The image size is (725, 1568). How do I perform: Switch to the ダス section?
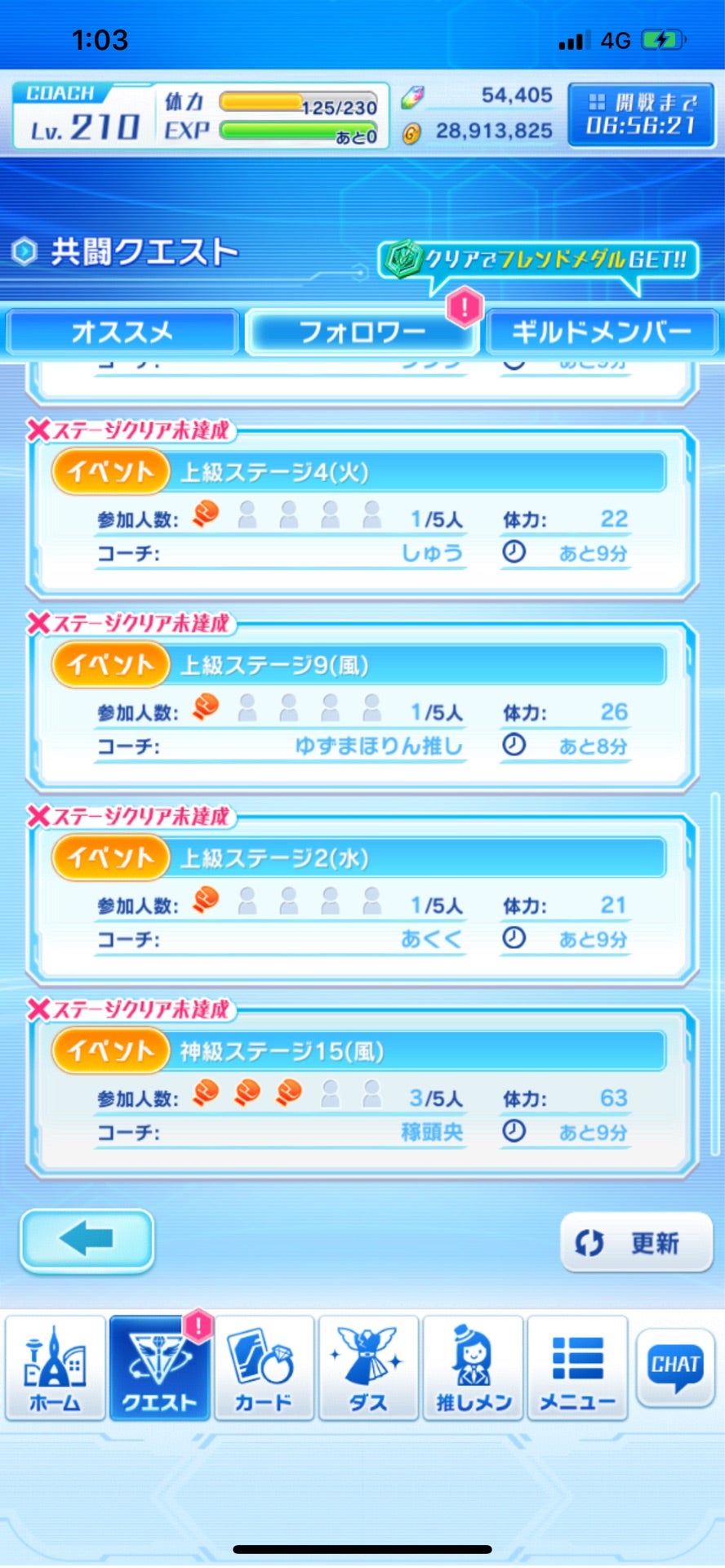pos(368,1369)
